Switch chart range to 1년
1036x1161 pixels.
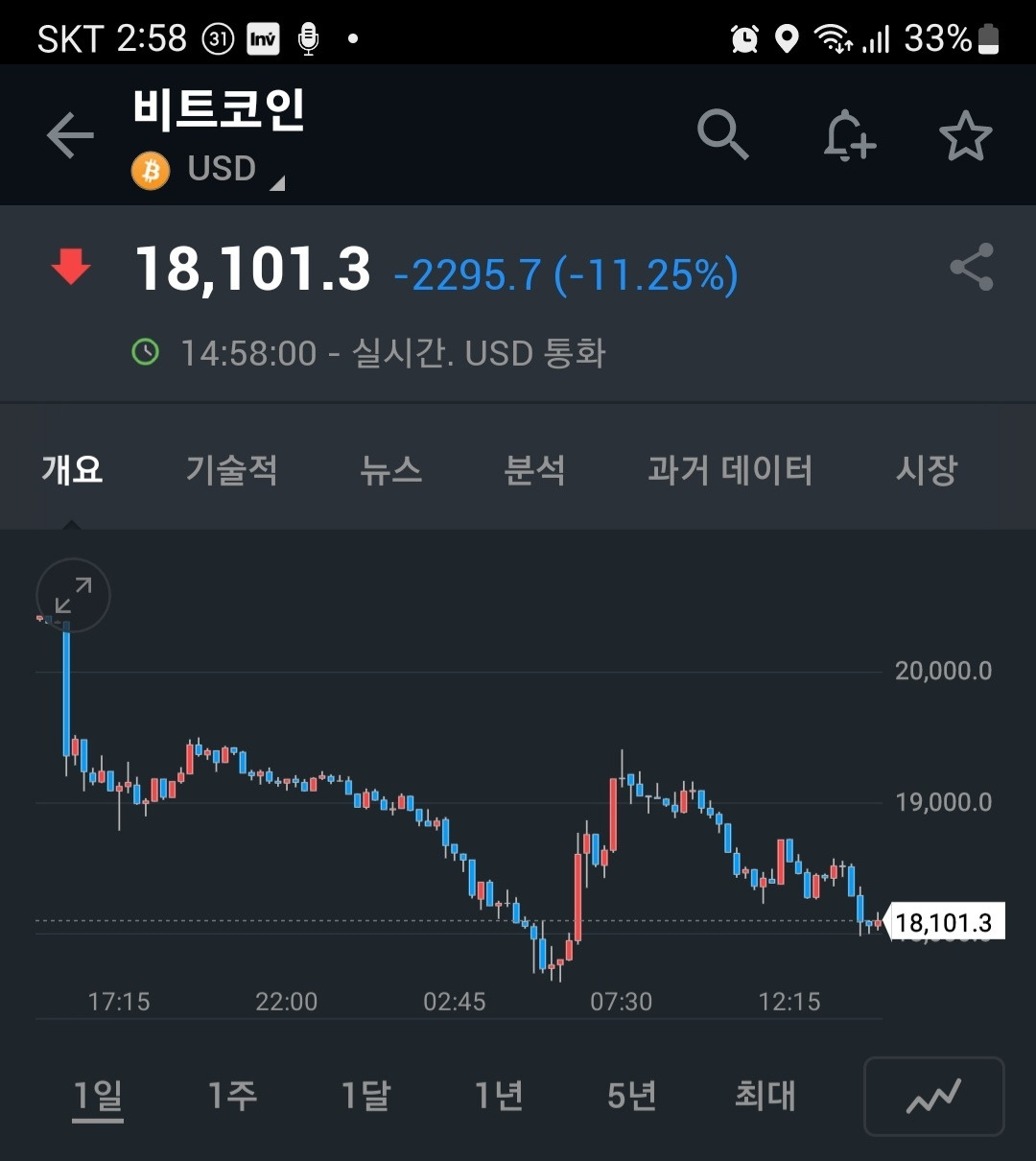[499, 1095]
